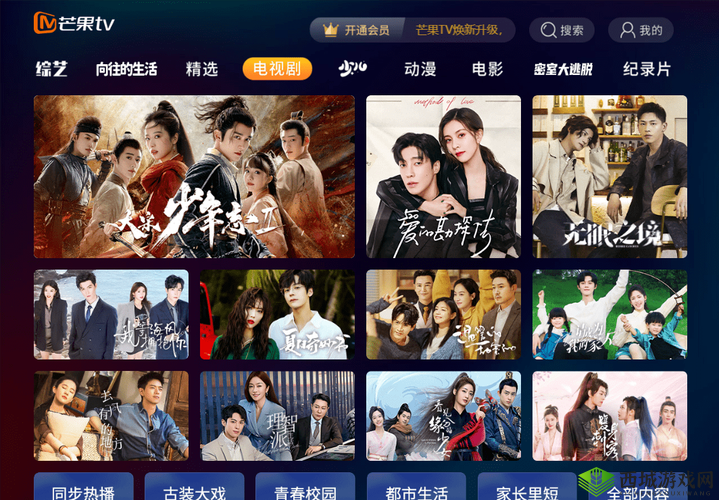Open the 搜索 search button
Viewport: 719px width, 500px height.
coord(561,30)
